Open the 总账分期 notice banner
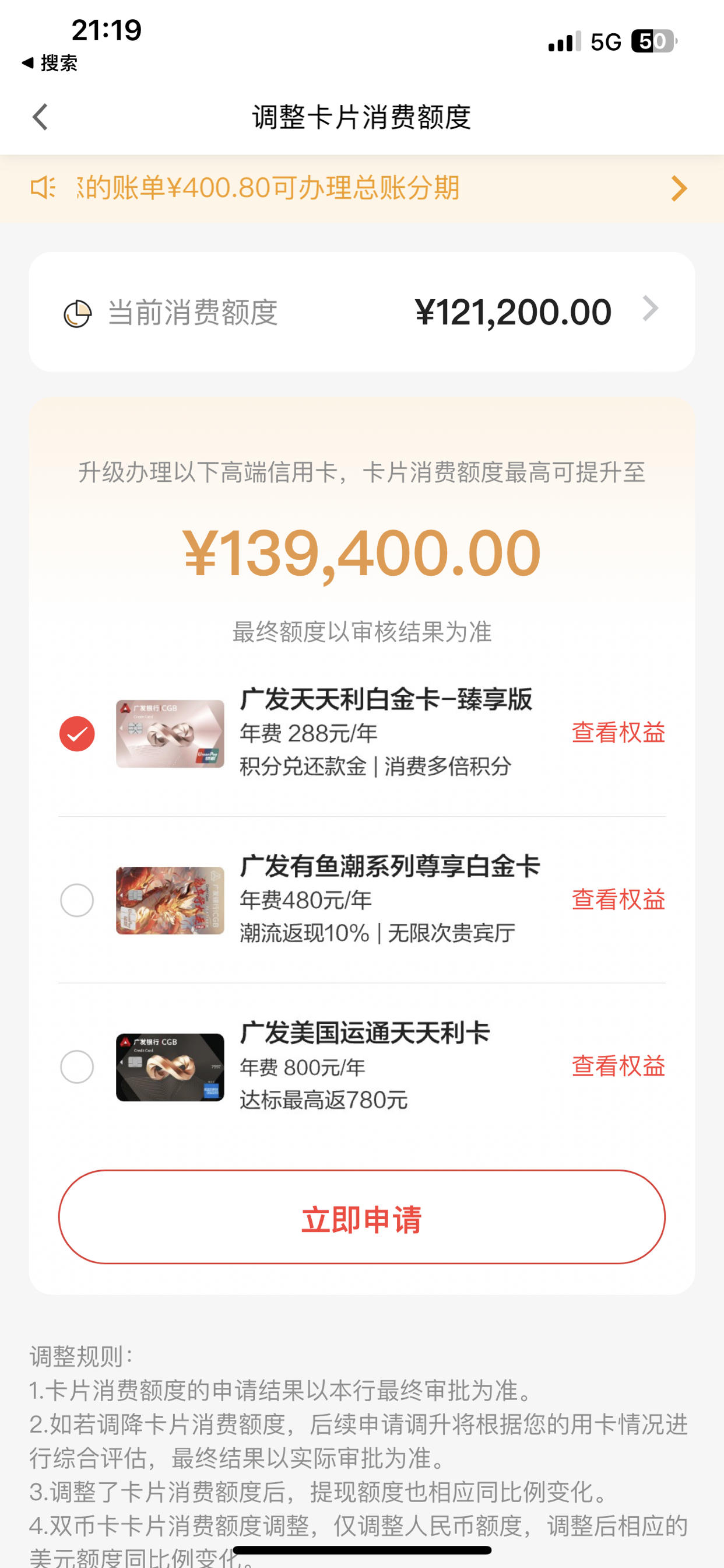Image resolution: width=724 pixels, height=1568 pixels. (362, 188)
